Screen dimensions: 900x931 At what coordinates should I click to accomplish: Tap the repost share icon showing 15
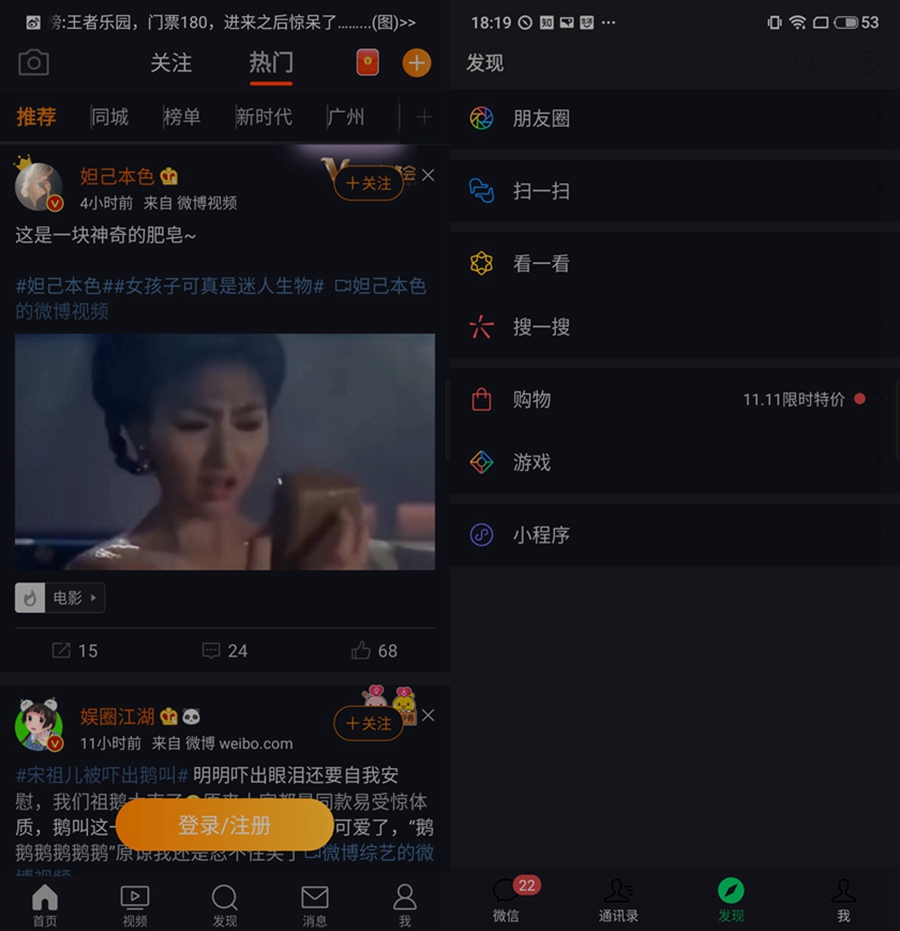[62, 650]
